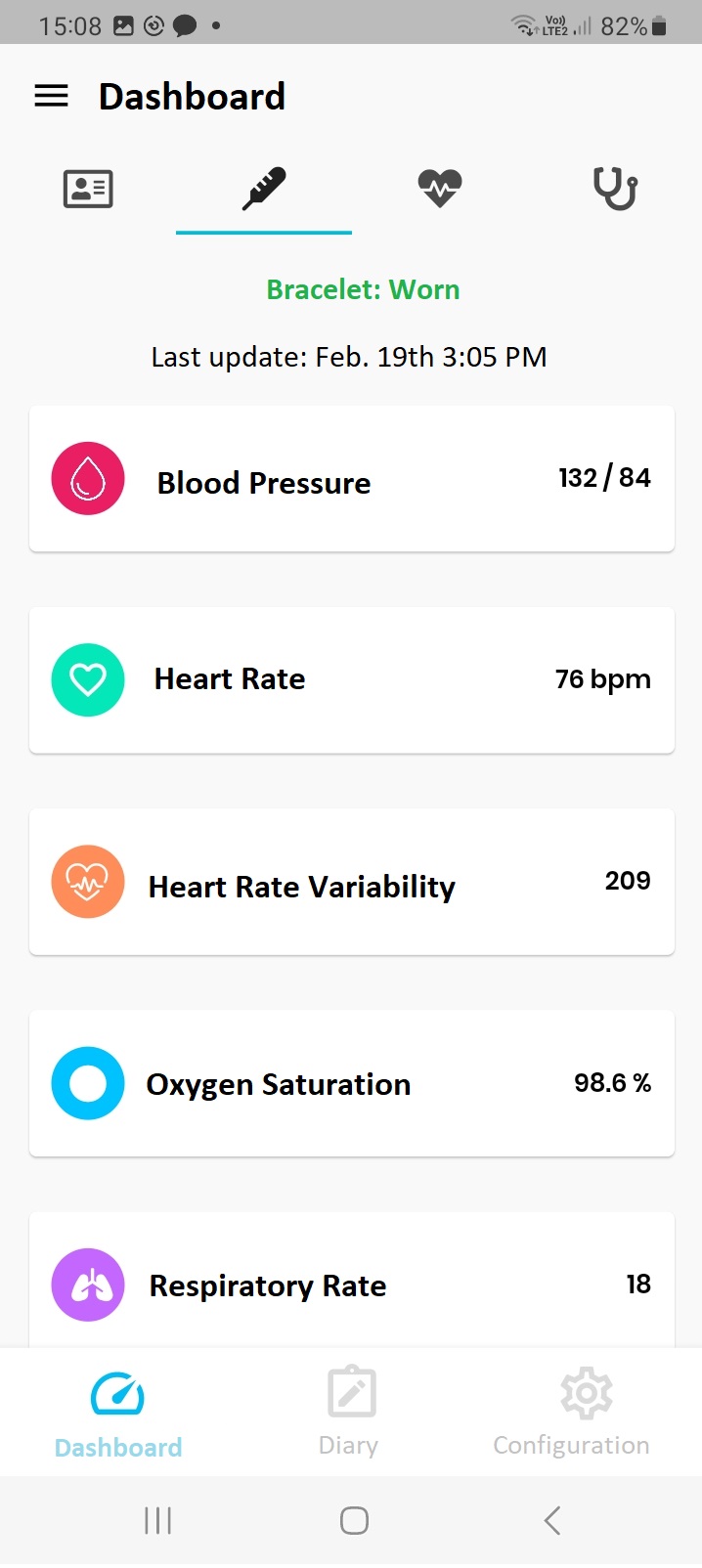Open the stethoscope tab
Image resolution: width=702 pixels, height=1568 pixels.
tap(615, 189)
